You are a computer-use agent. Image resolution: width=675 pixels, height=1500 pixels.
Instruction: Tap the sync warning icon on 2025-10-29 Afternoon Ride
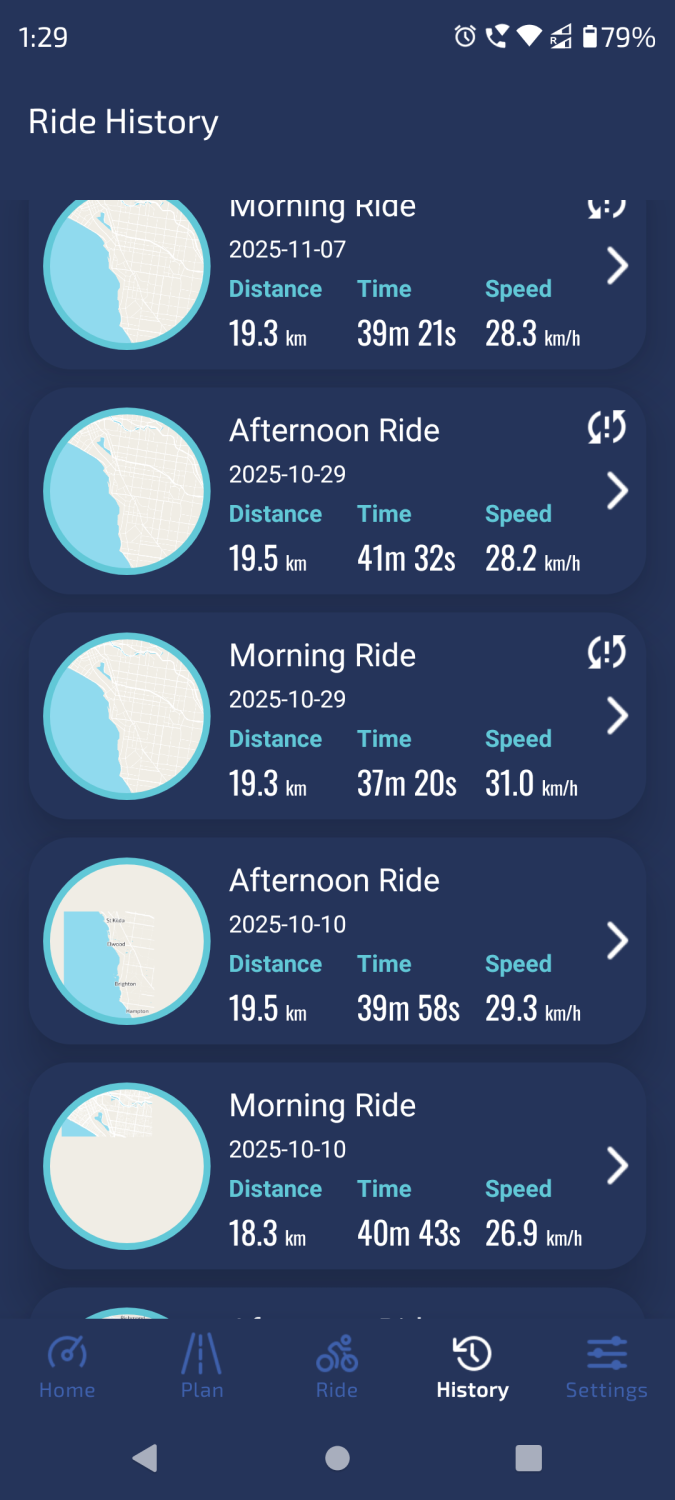point(606,428)
